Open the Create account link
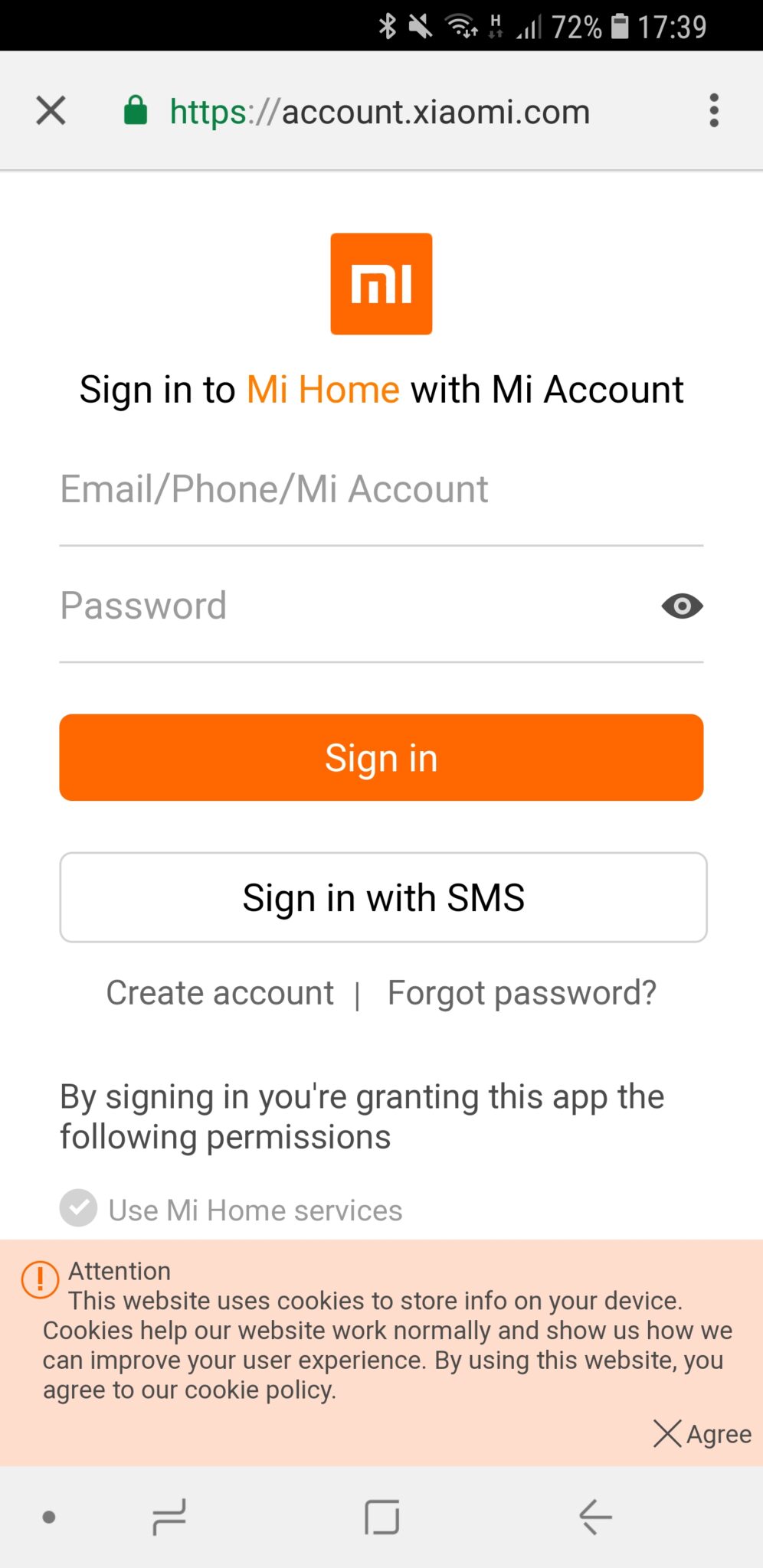The image size is (763, 1568). click(x=220, y=993)
